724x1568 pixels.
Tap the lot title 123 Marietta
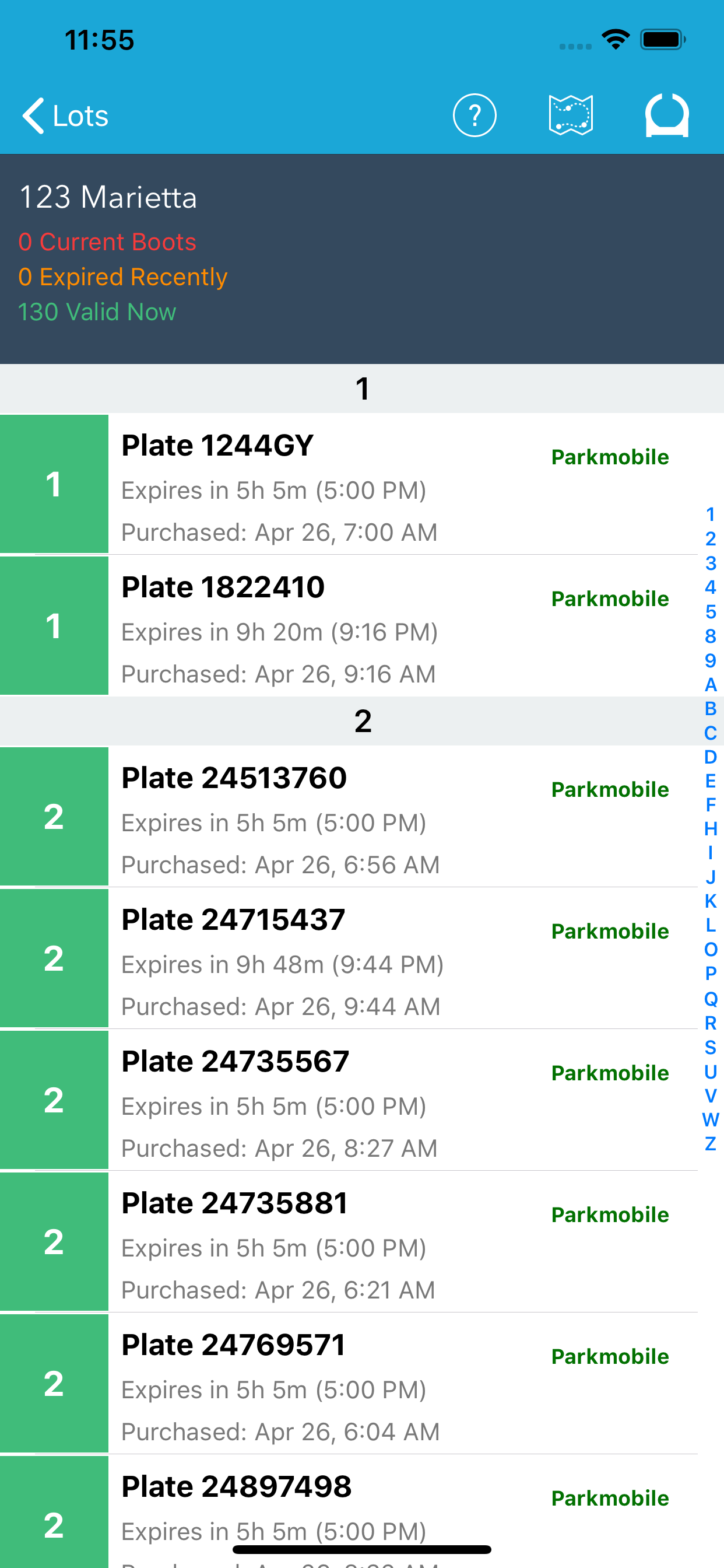(x=108, y=197)
